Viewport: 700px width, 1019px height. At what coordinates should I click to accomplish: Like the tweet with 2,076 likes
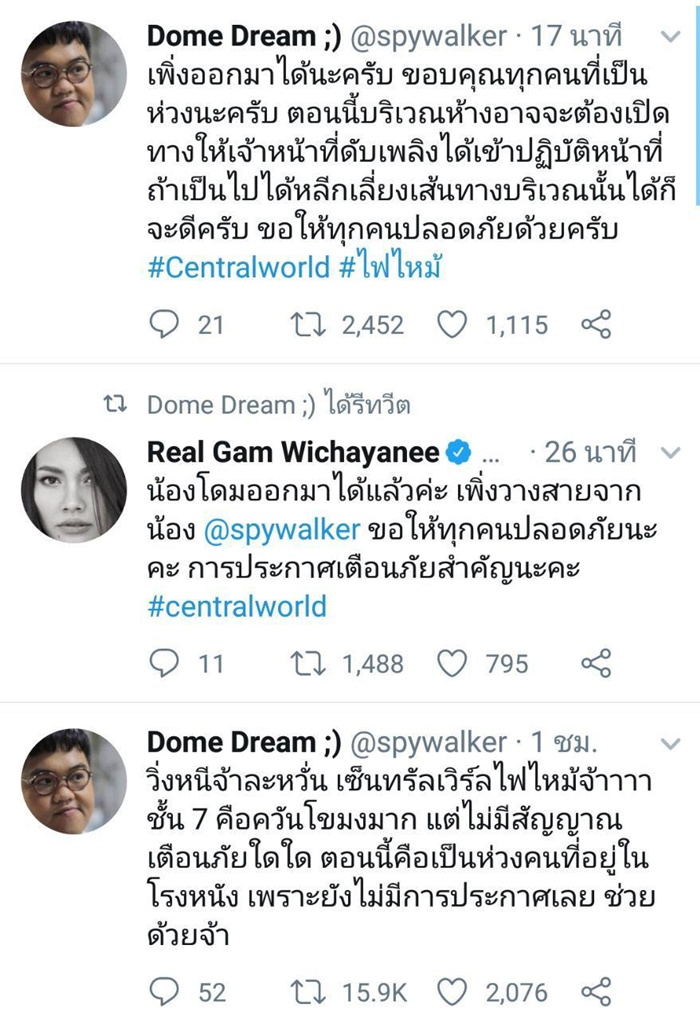[x=453, y=991]
